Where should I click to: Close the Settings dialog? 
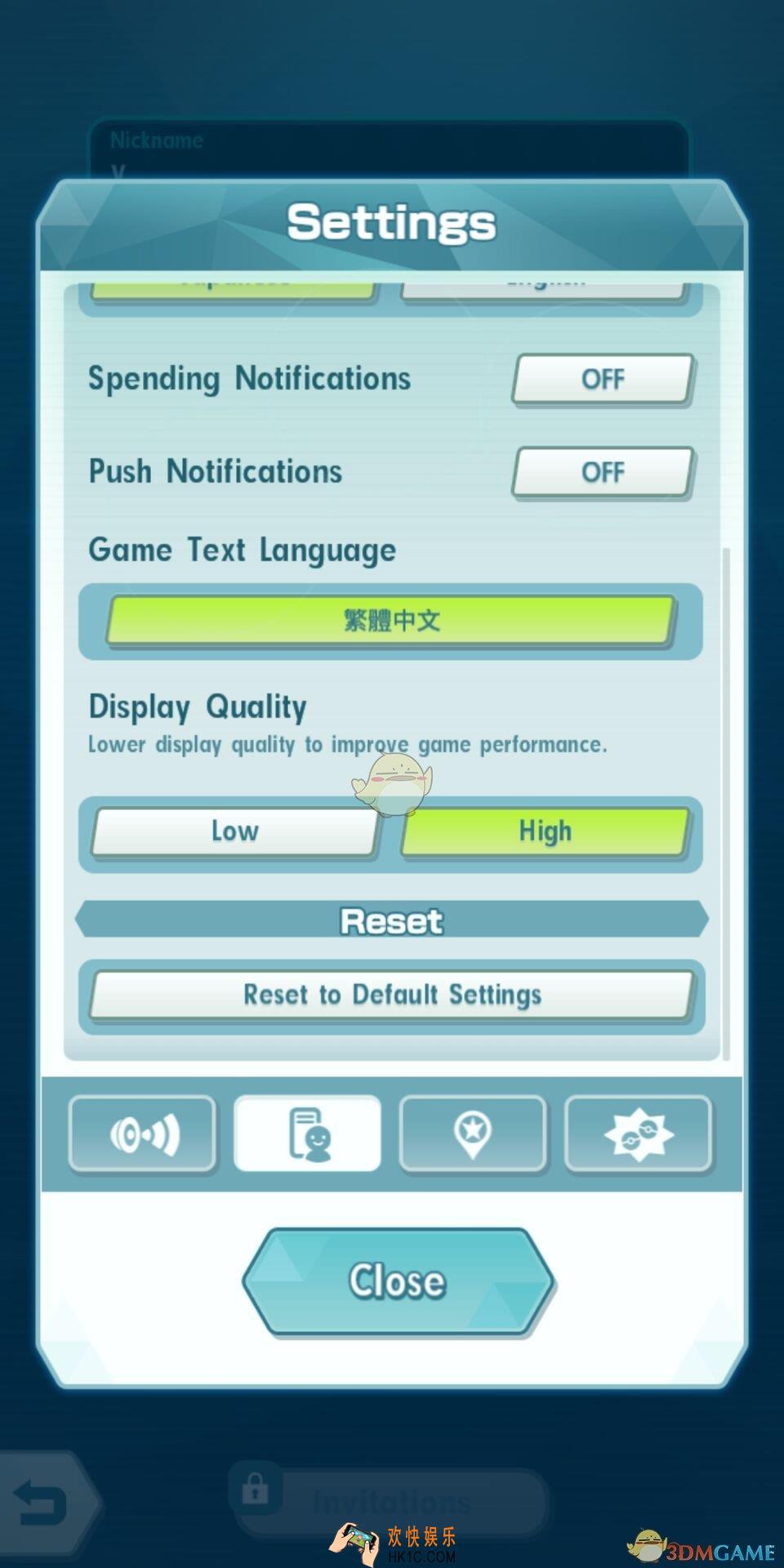tap(398, 1281)
